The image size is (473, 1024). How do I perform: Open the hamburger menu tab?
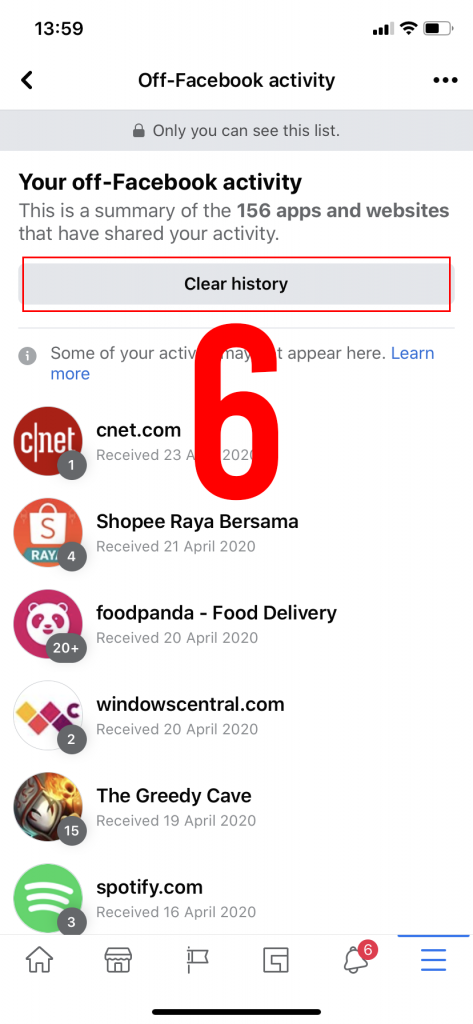pos(433,960)
